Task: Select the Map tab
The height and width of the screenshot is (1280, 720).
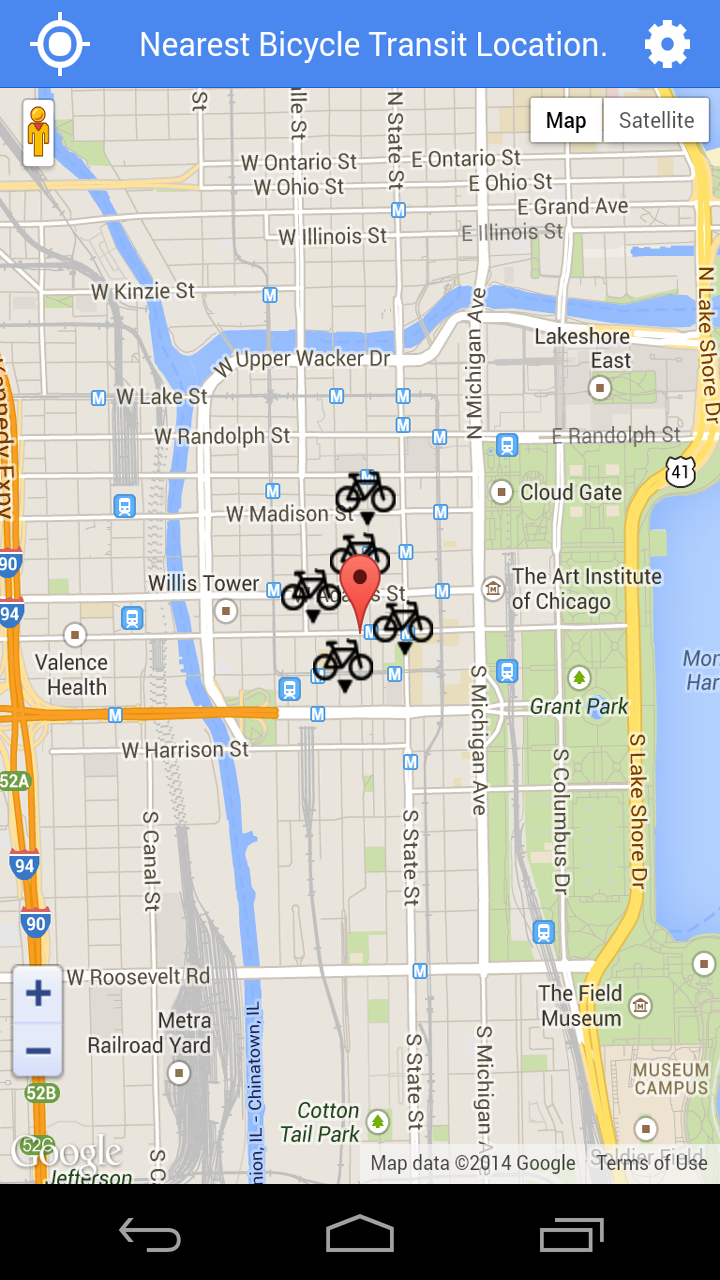Action: point(566,120)
